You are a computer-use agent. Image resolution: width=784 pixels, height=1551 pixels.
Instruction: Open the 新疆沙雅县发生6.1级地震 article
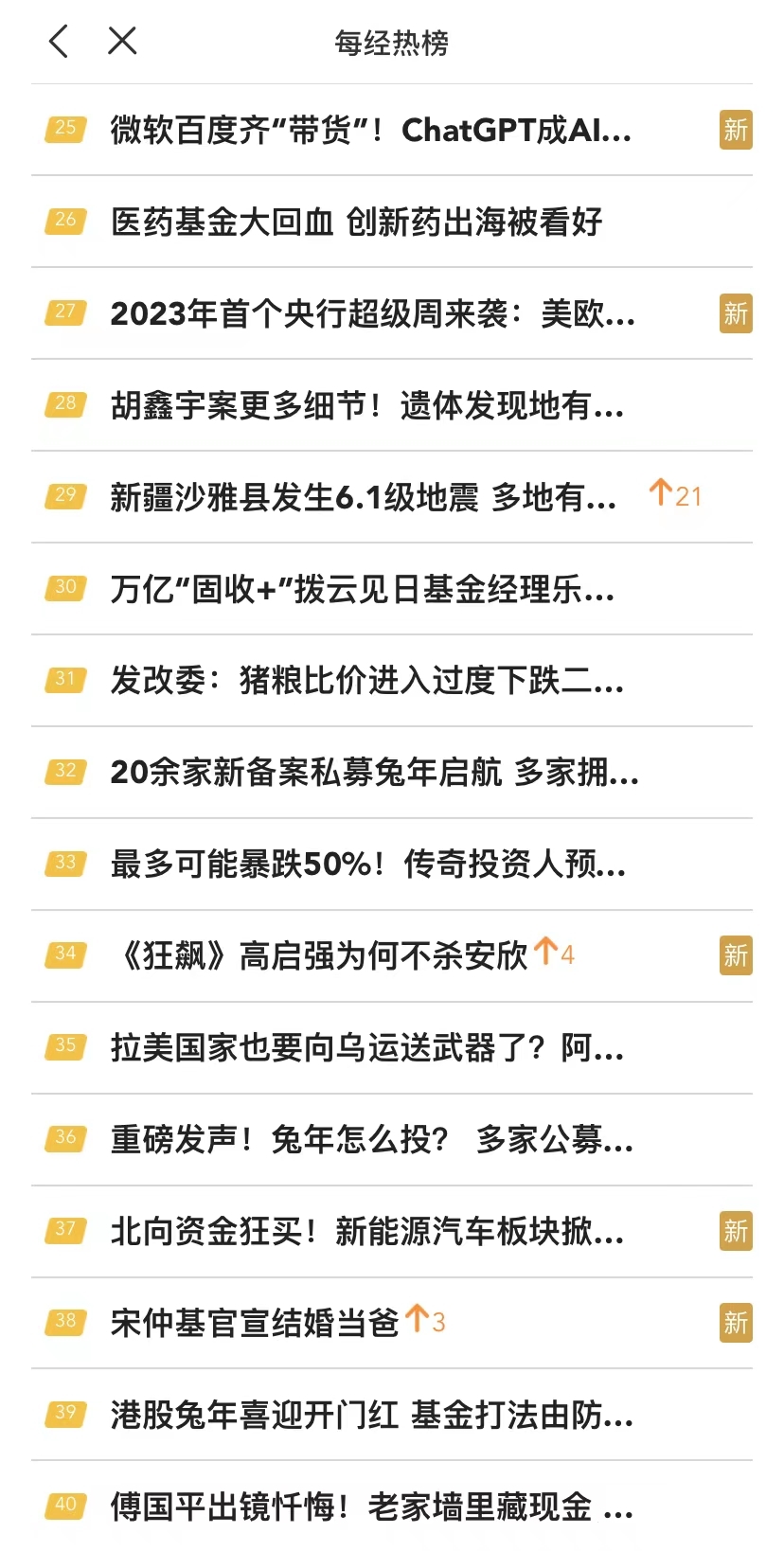tap(360, 496)
